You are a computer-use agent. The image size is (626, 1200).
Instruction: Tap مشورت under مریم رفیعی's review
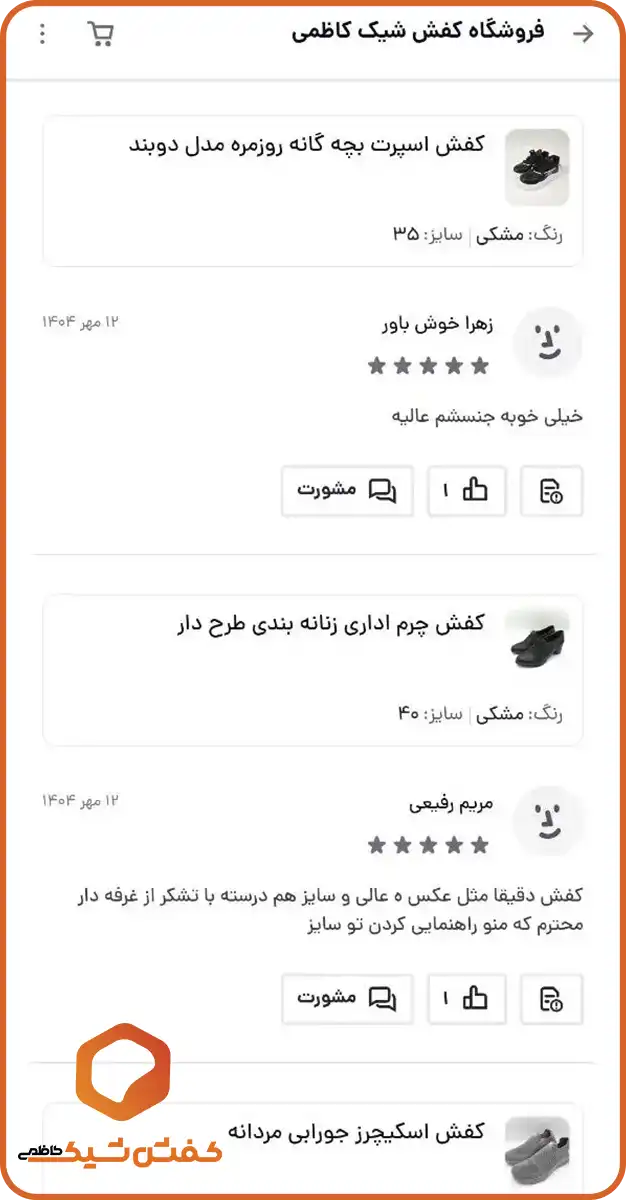(347, 998)
